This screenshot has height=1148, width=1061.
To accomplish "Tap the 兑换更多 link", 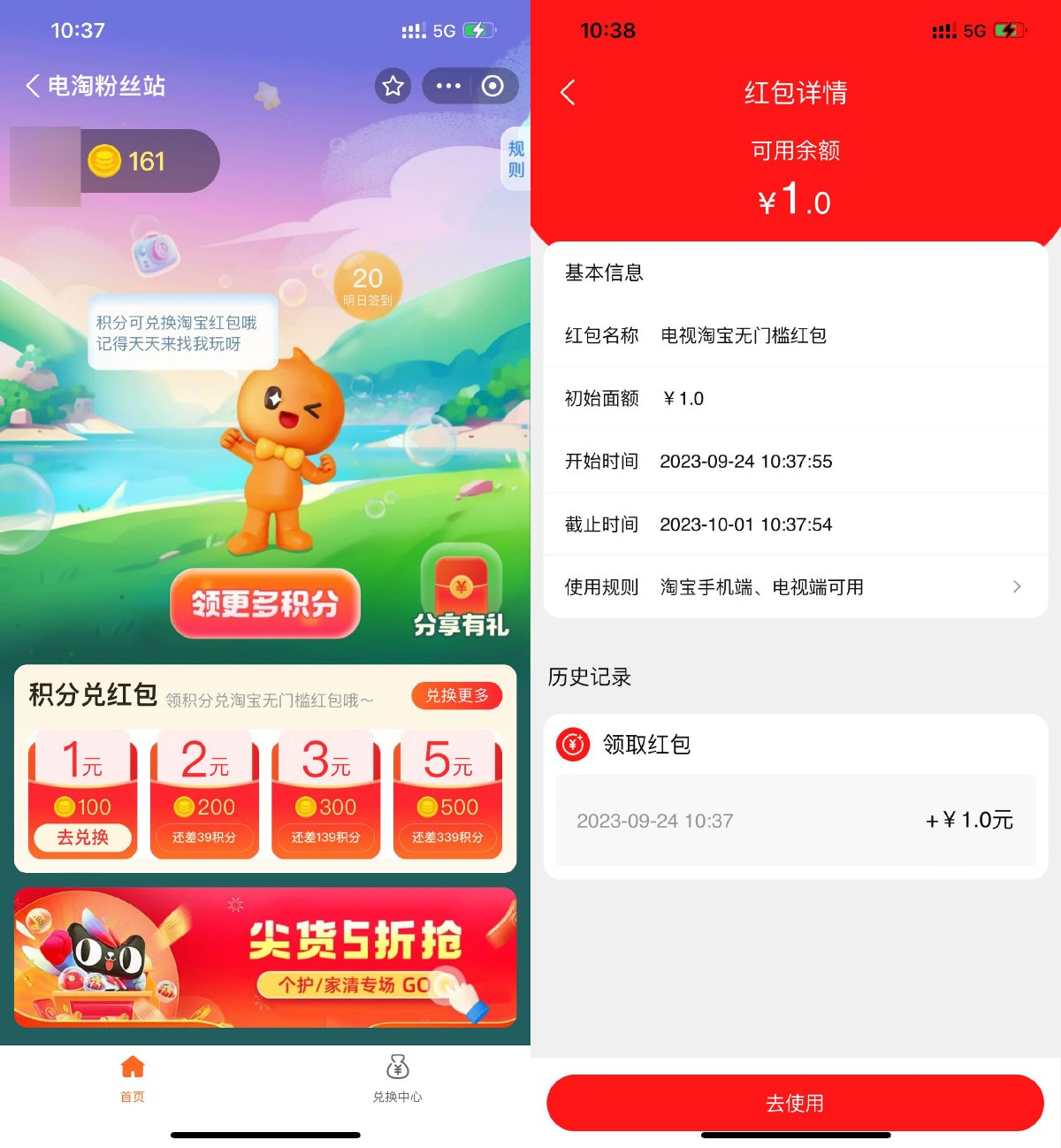I will click(456, 696).
